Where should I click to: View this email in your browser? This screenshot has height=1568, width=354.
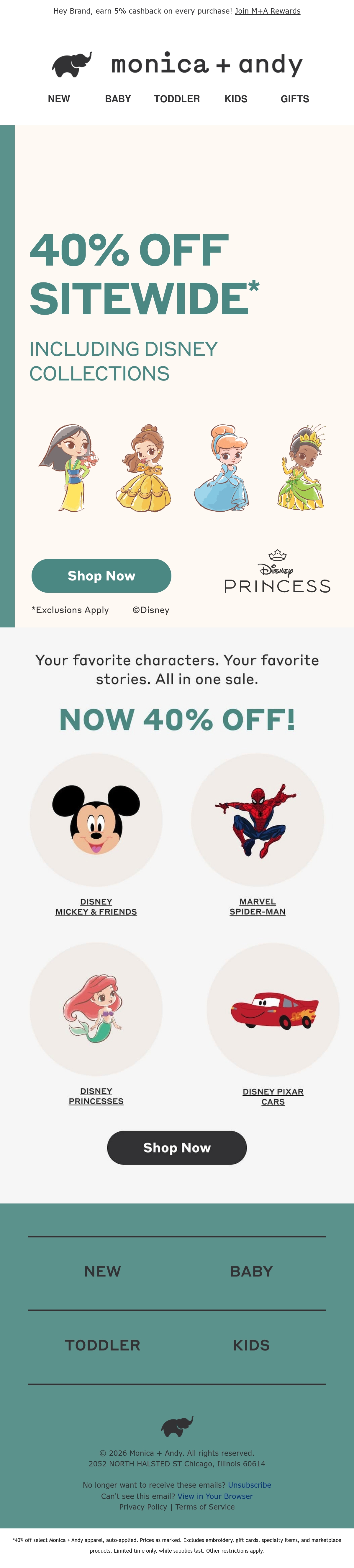(x=215, y=1496)
